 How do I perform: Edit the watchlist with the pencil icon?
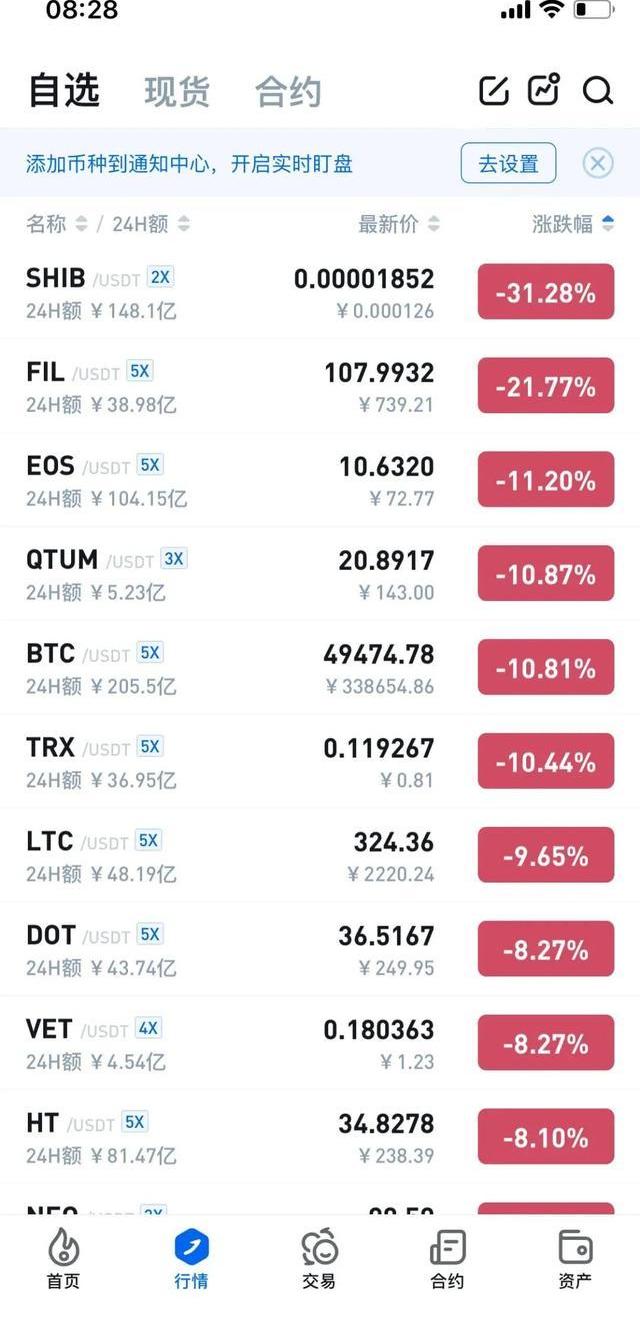(494, 91)
